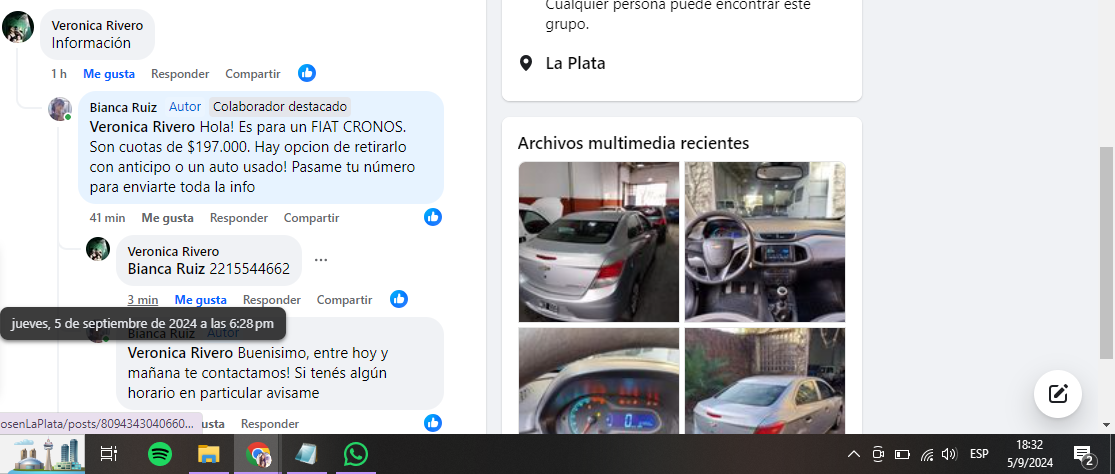Open Spotify from the taskbar
This screenshot has width=1115, height=474.
[159, 454]
